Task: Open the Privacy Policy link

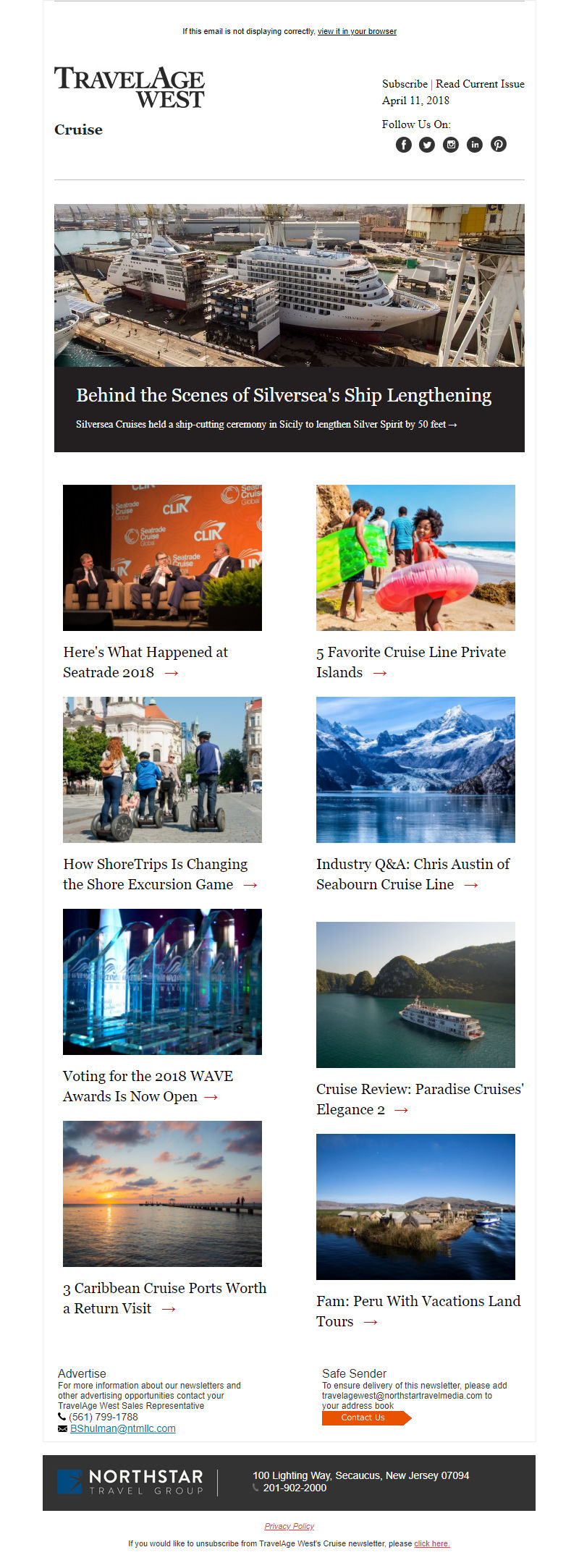Action: click(289, 1526)
